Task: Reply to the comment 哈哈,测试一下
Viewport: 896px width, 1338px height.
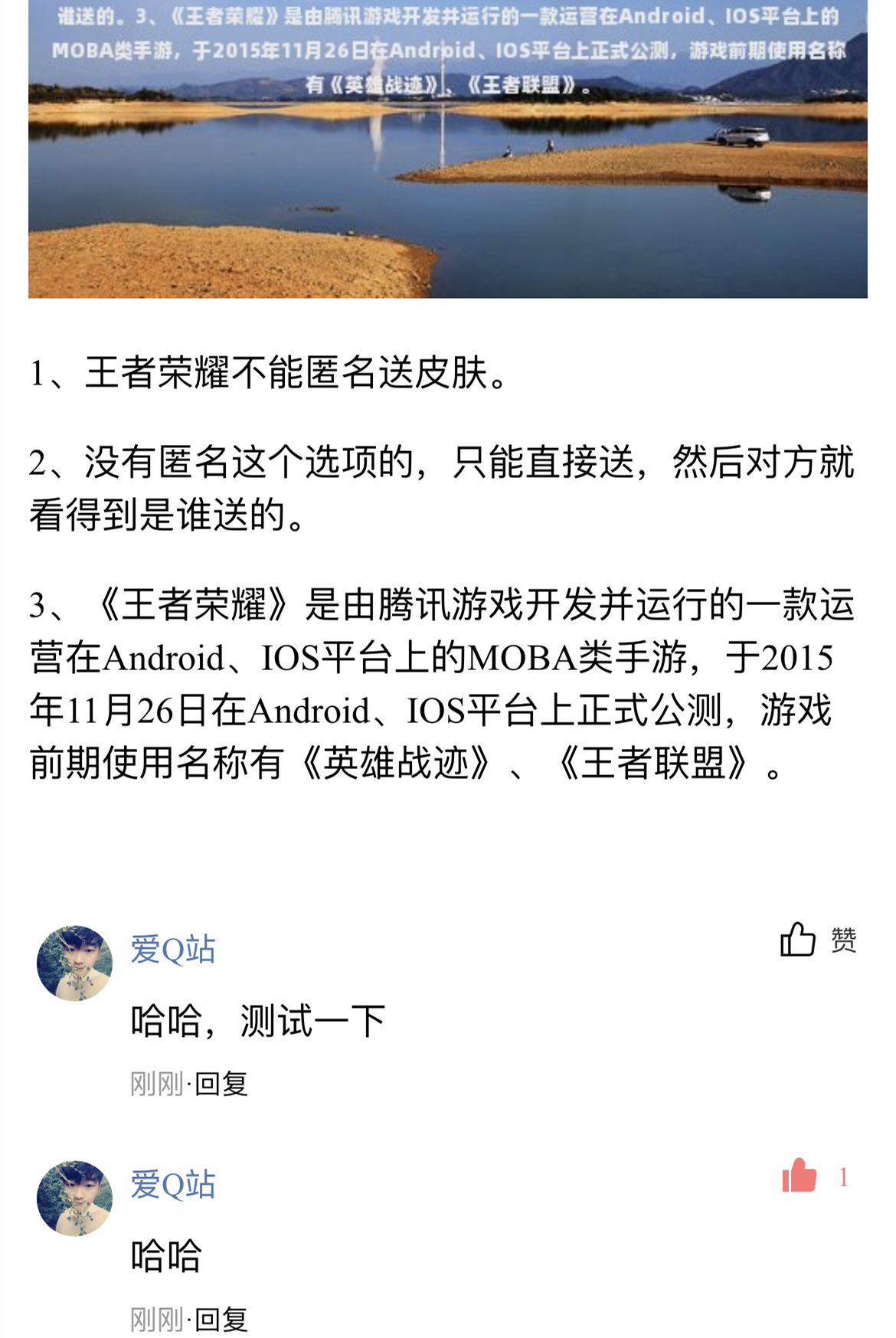Action: pyautogui.click(x=221, y=1084)
